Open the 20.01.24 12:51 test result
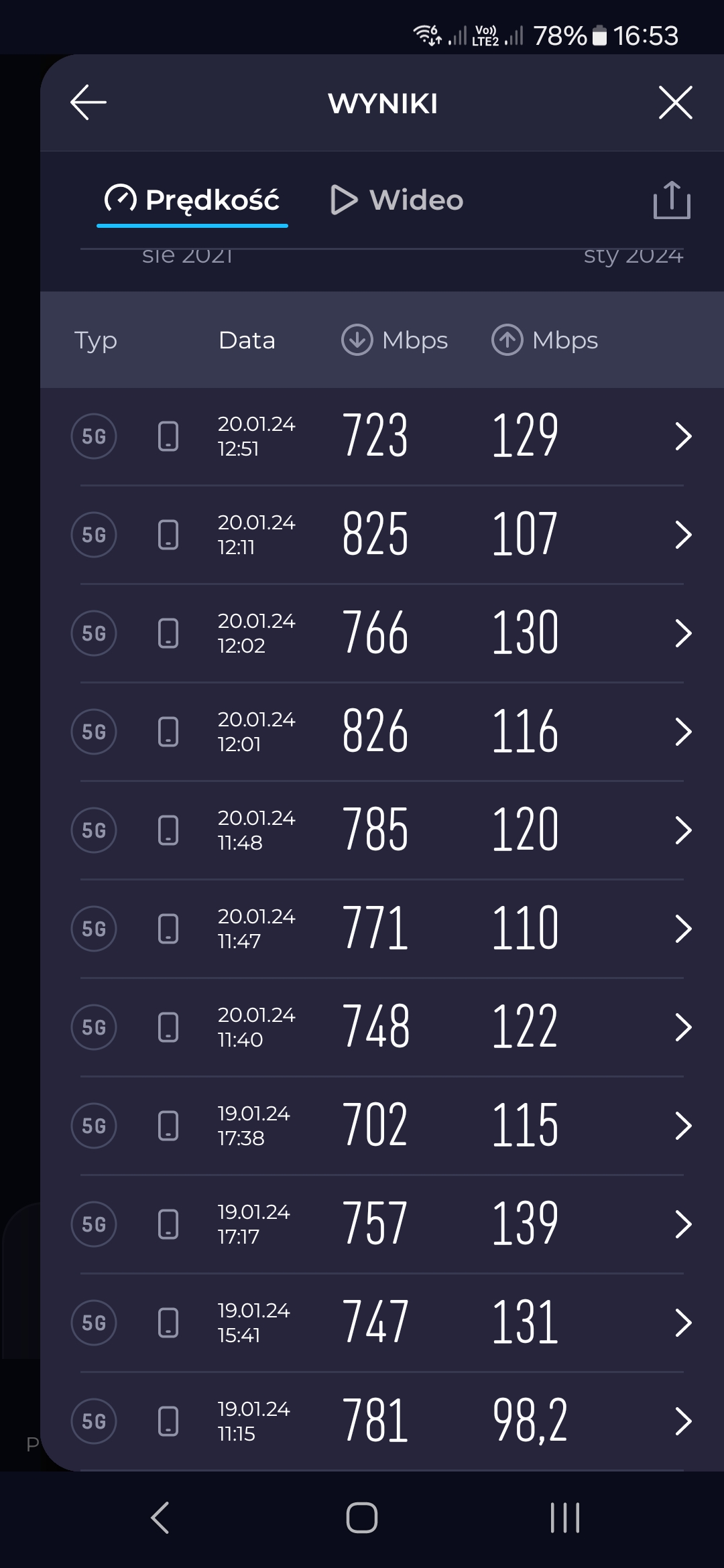The width and height of the screenshot is (724, 1568). [x=382, y=436]
